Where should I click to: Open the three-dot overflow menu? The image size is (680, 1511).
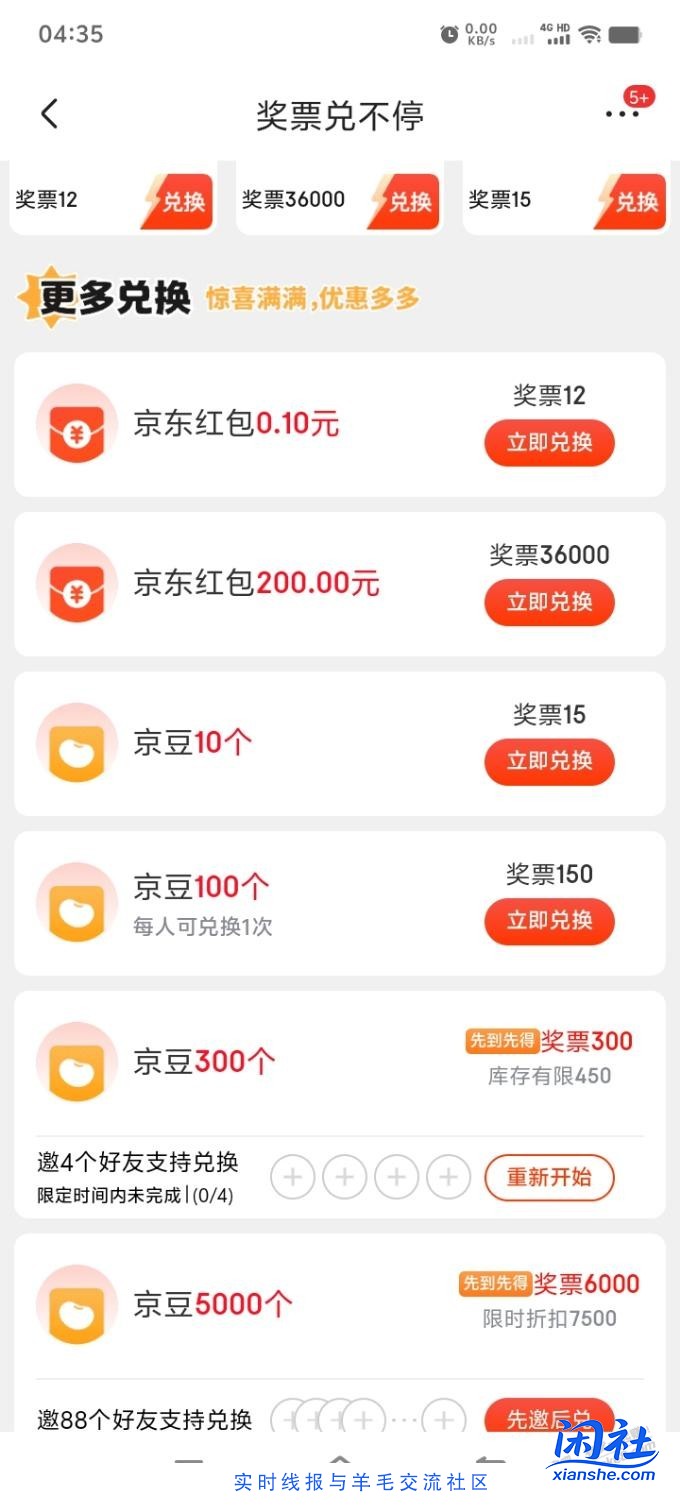pyautogui.click(x=622, y=114)
